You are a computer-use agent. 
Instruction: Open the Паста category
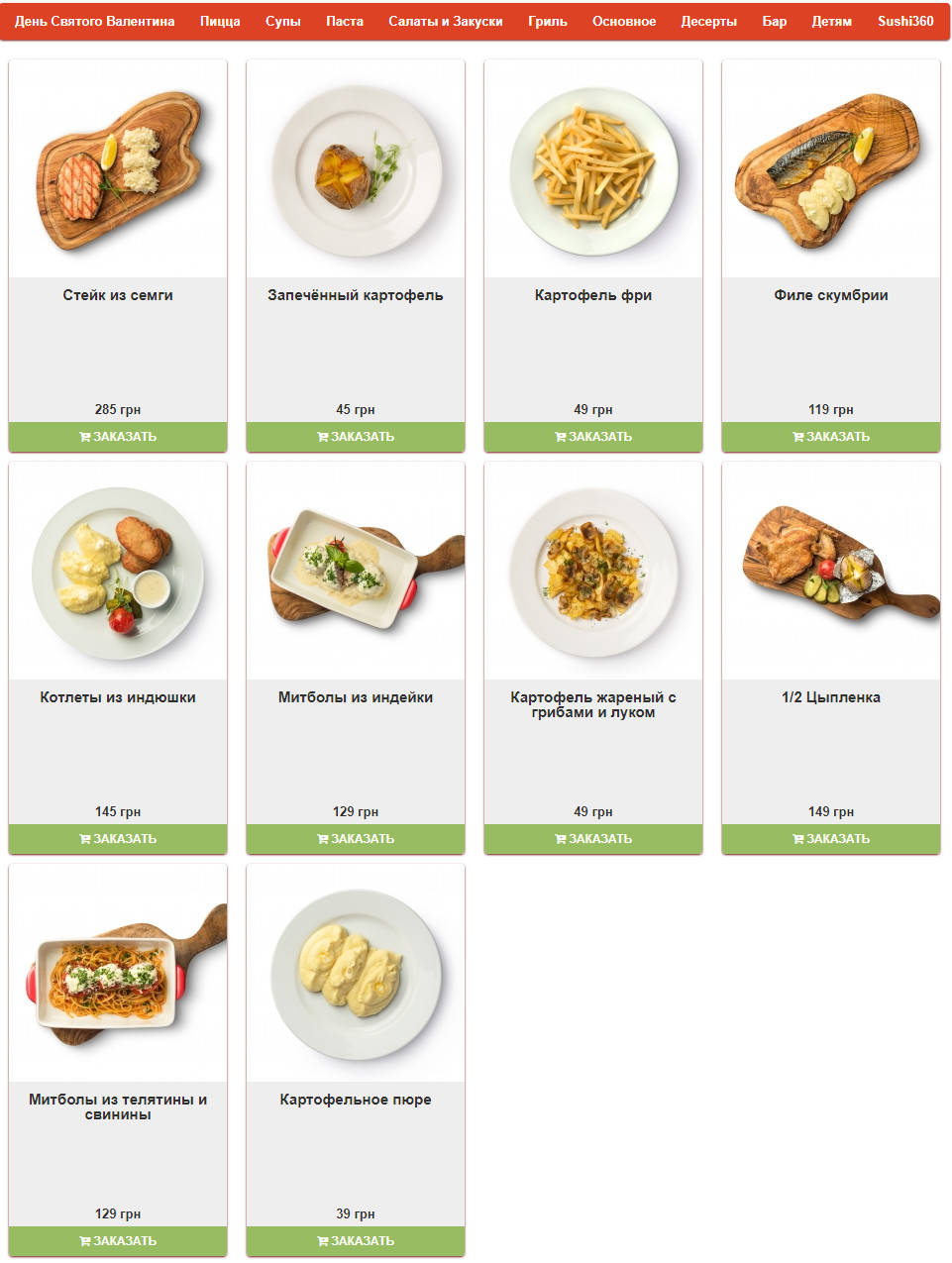(x=345, y=21)
